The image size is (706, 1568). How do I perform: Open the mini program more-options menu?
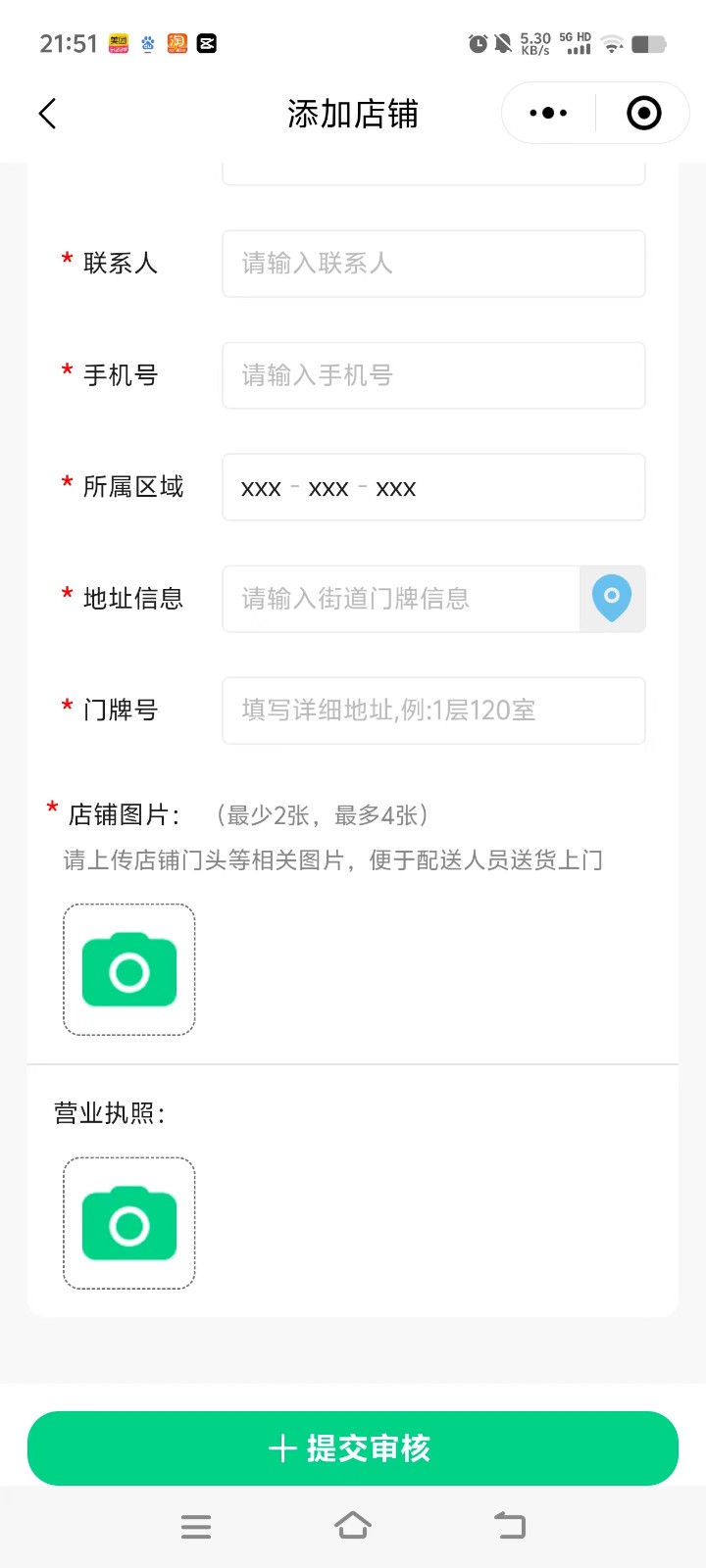click(x=548, y=114)
